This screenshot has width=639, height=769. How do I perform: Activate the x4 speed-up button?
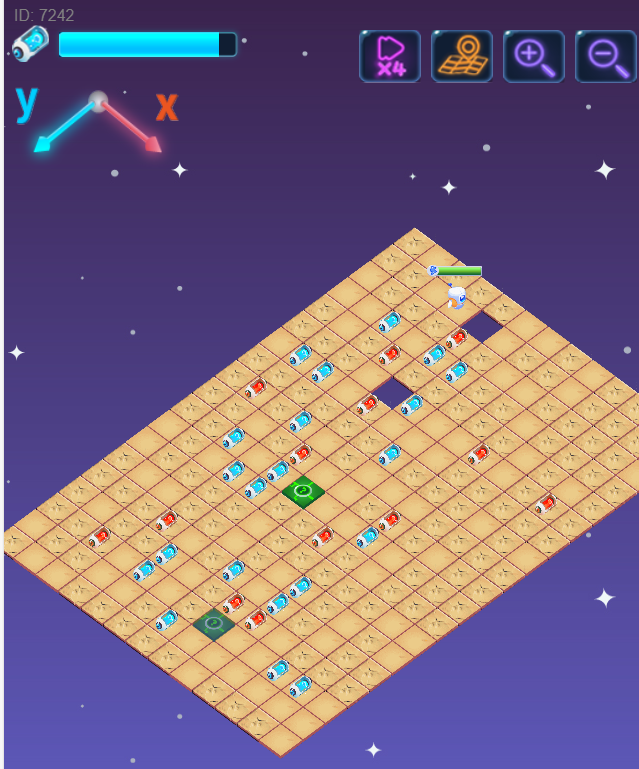[389, 56]
